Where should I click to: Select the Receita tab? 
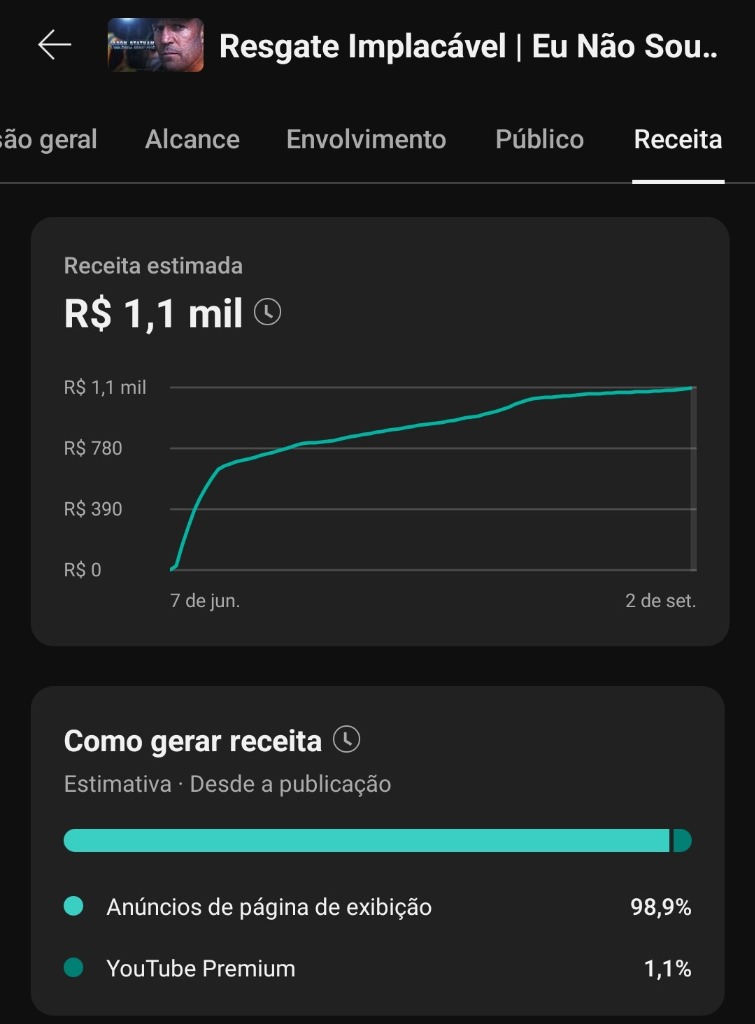tap(678, 140)
